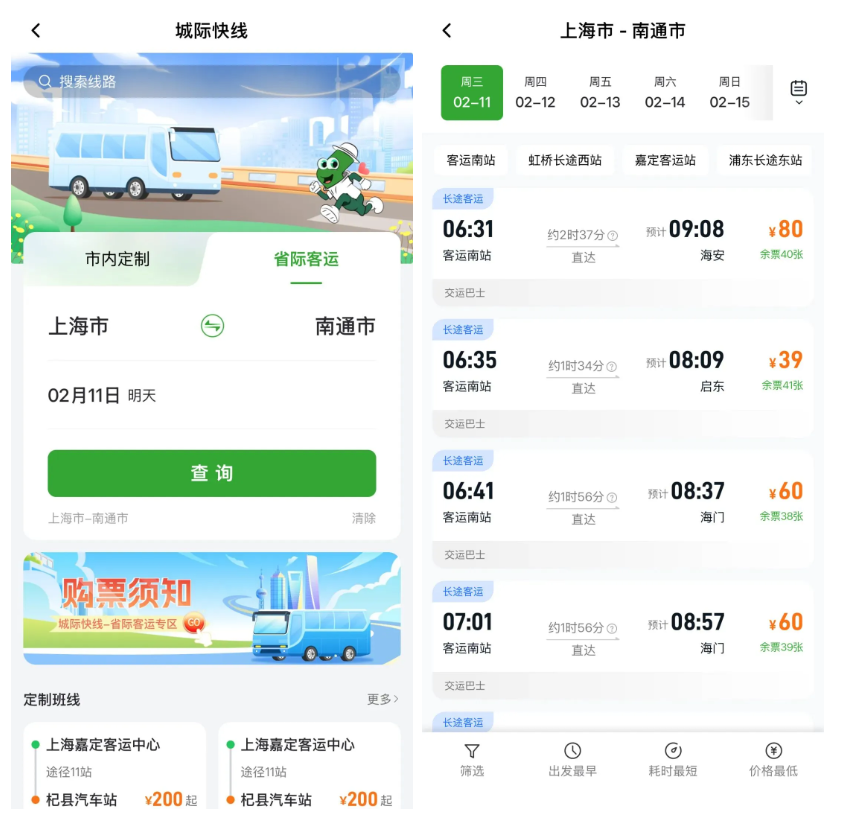
Task: Clear search history with 清除
Action: coord(364,518)
